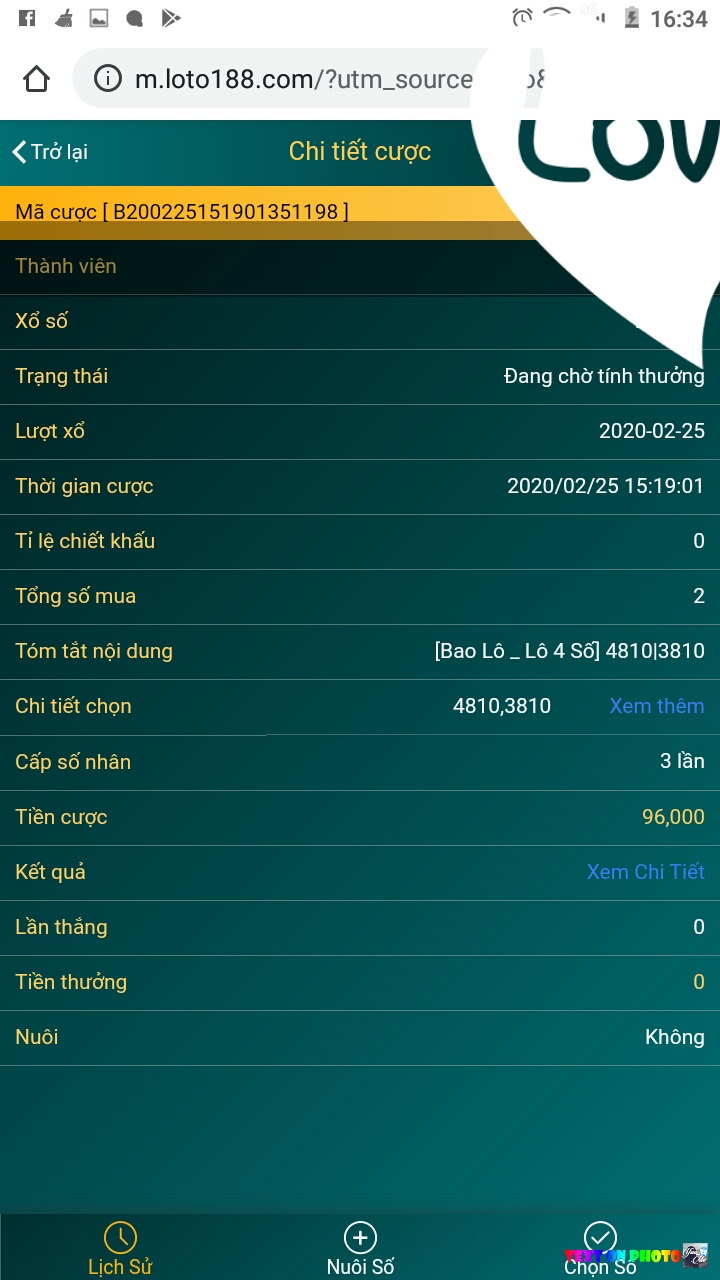Switch to the Lịch Sử tab

pos(120,1248)
